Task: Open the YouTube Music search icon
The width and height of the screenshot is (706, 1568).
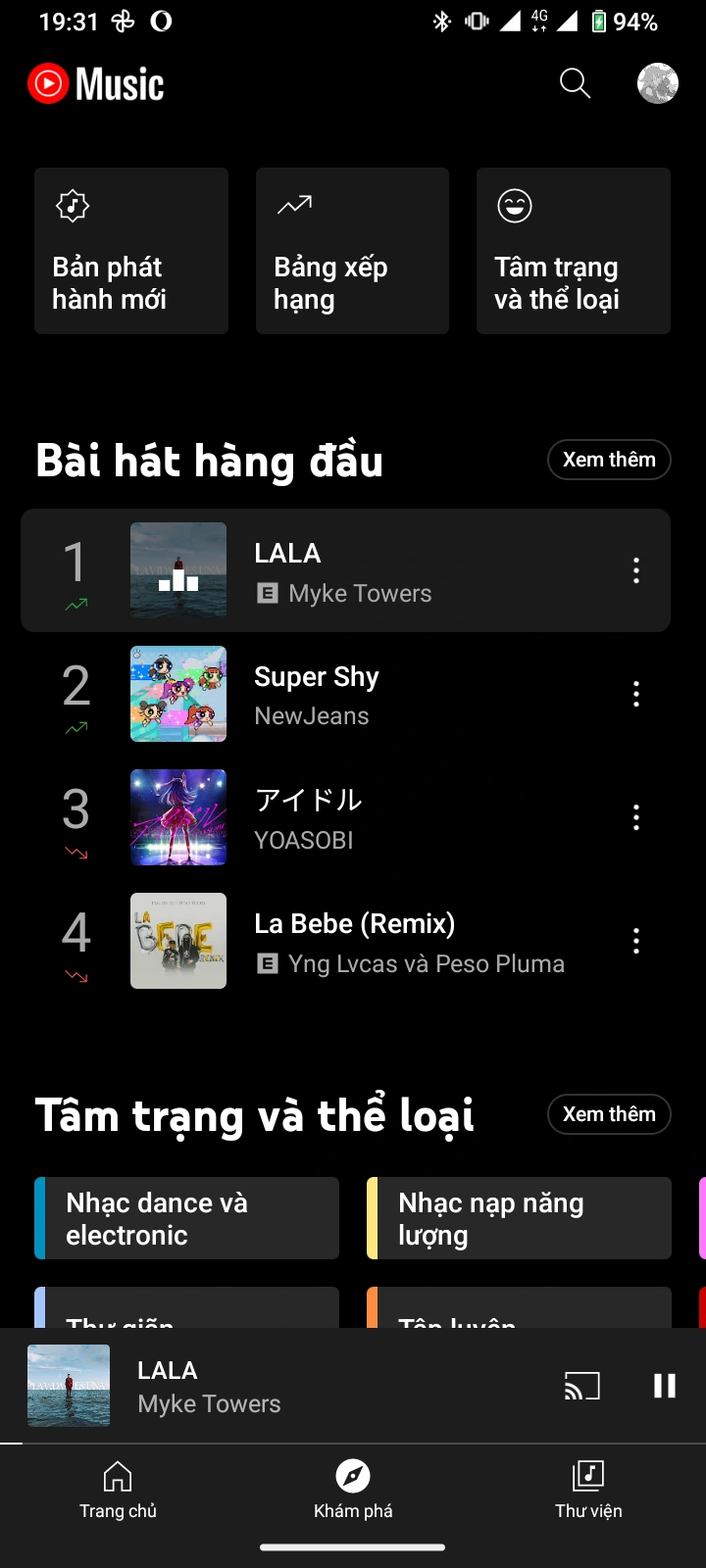Action: pos(575,83)
